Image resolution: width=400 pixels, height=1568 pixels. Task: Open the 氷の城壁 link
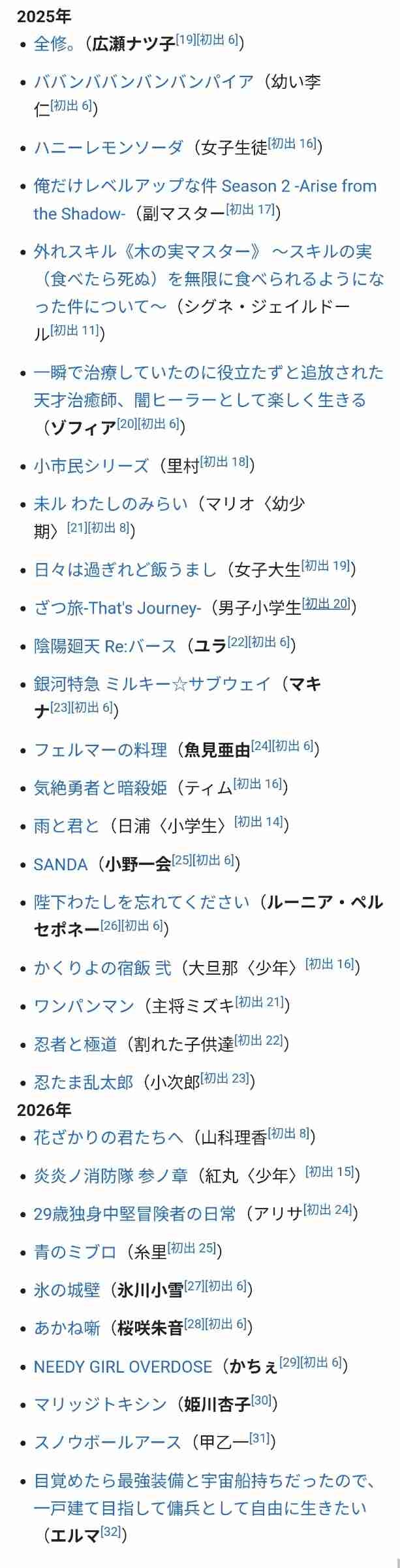[x=67, y=1290]
